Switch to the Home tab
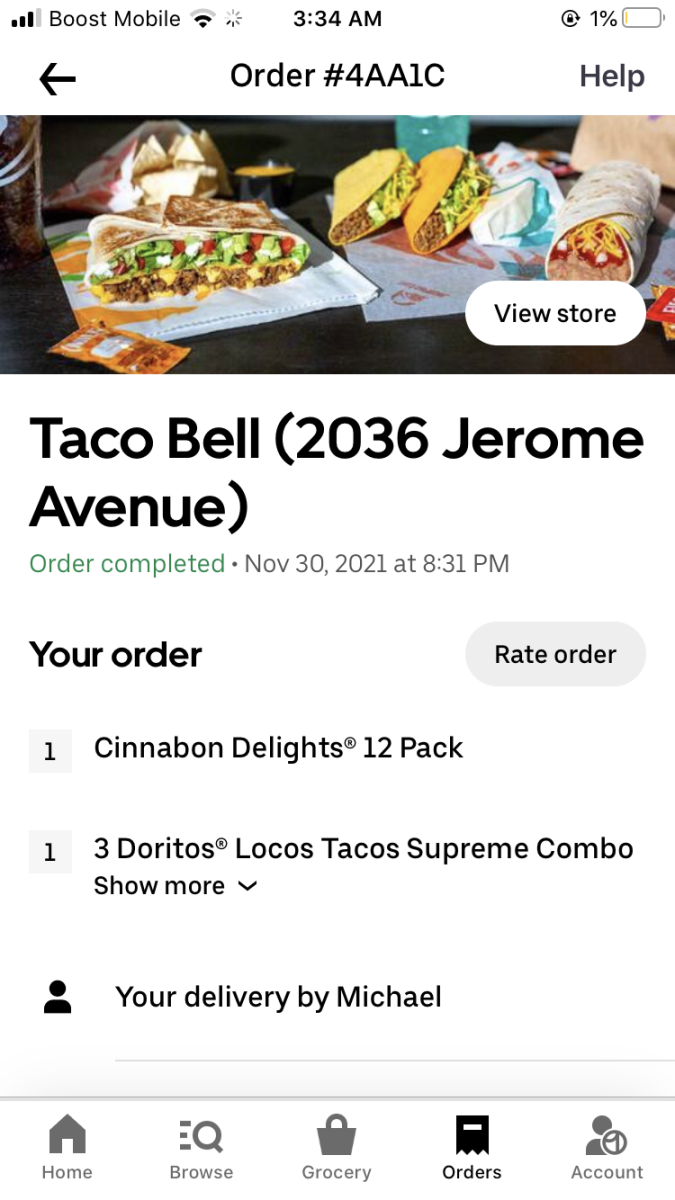 (67, 1148)
